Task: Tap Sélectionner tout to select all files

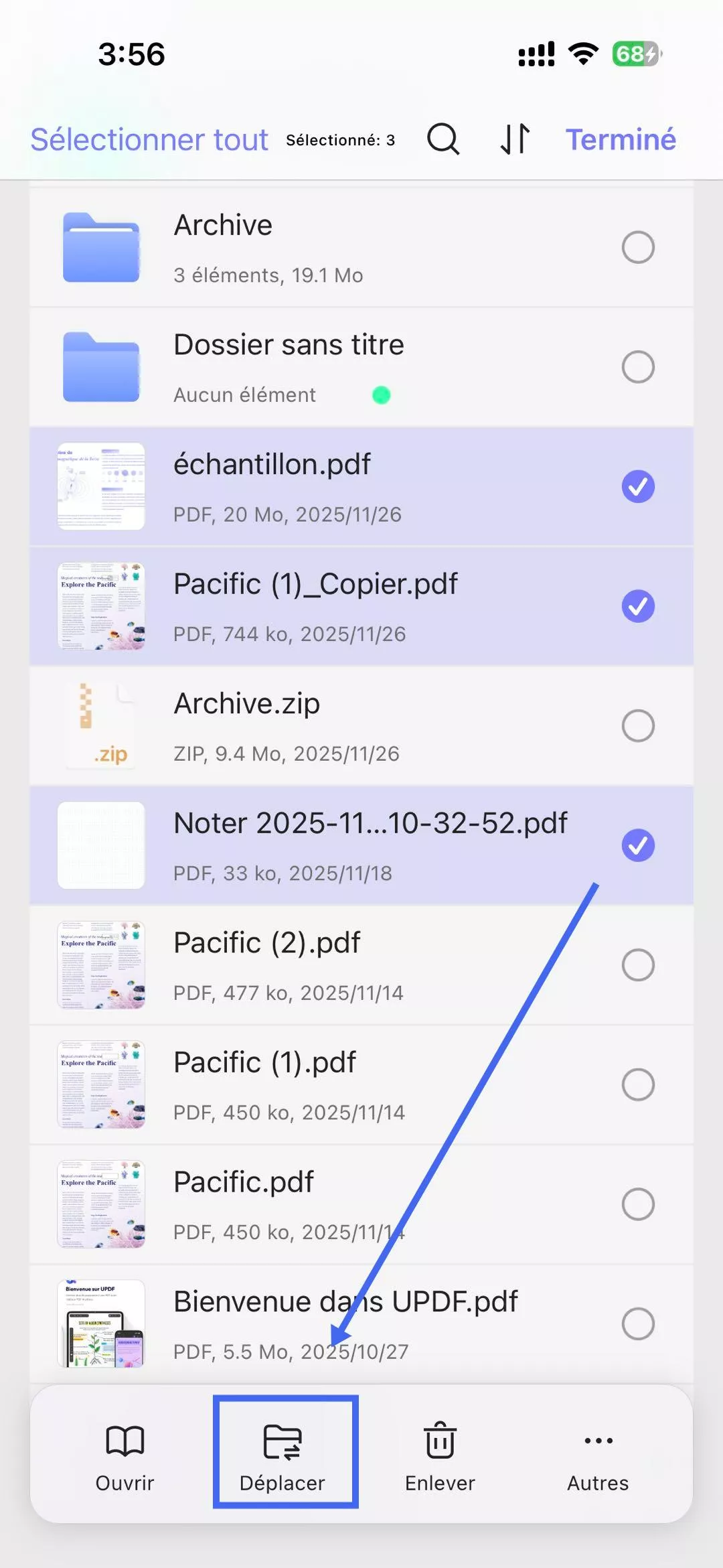Action: [x=149, y=139]
